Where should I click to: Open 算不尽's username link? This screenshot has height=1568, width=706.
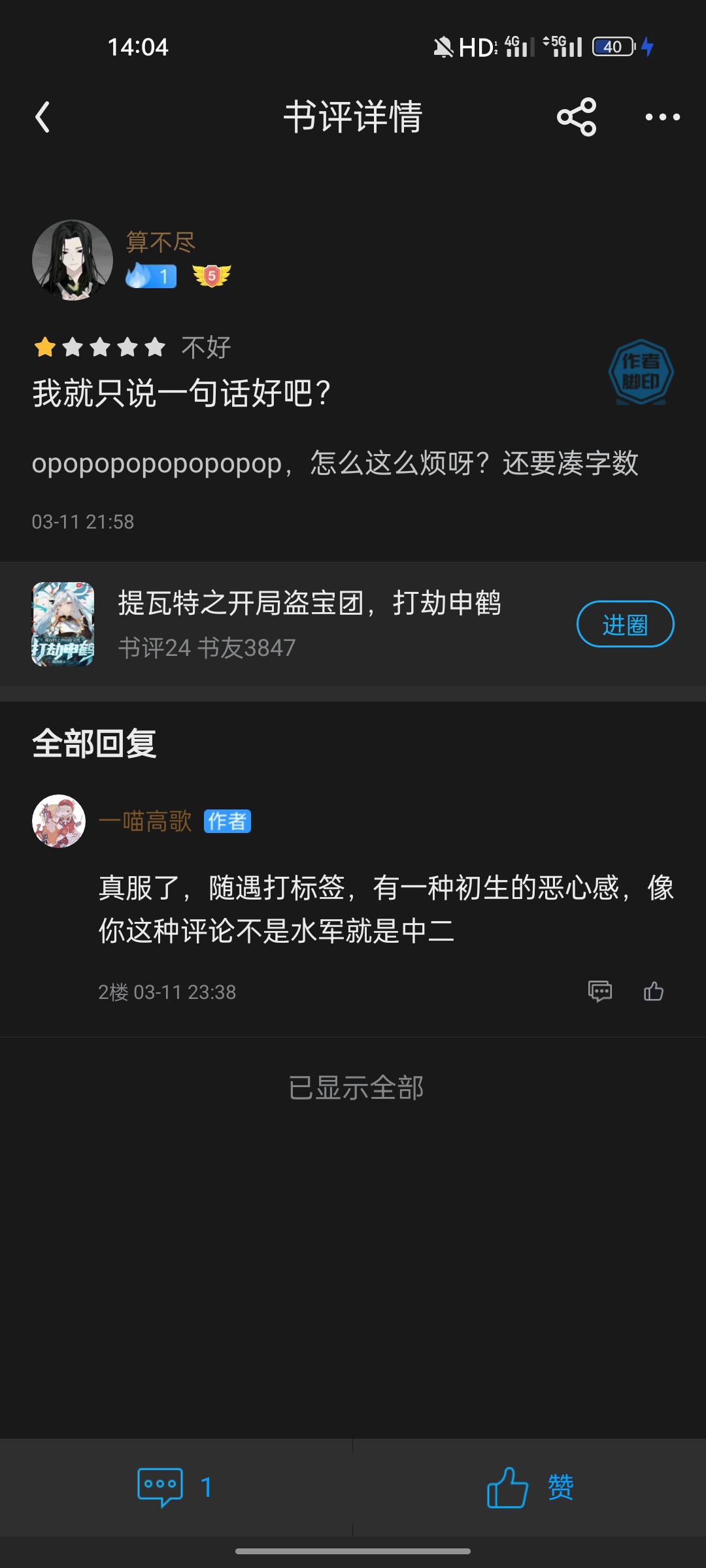point(161,242)
